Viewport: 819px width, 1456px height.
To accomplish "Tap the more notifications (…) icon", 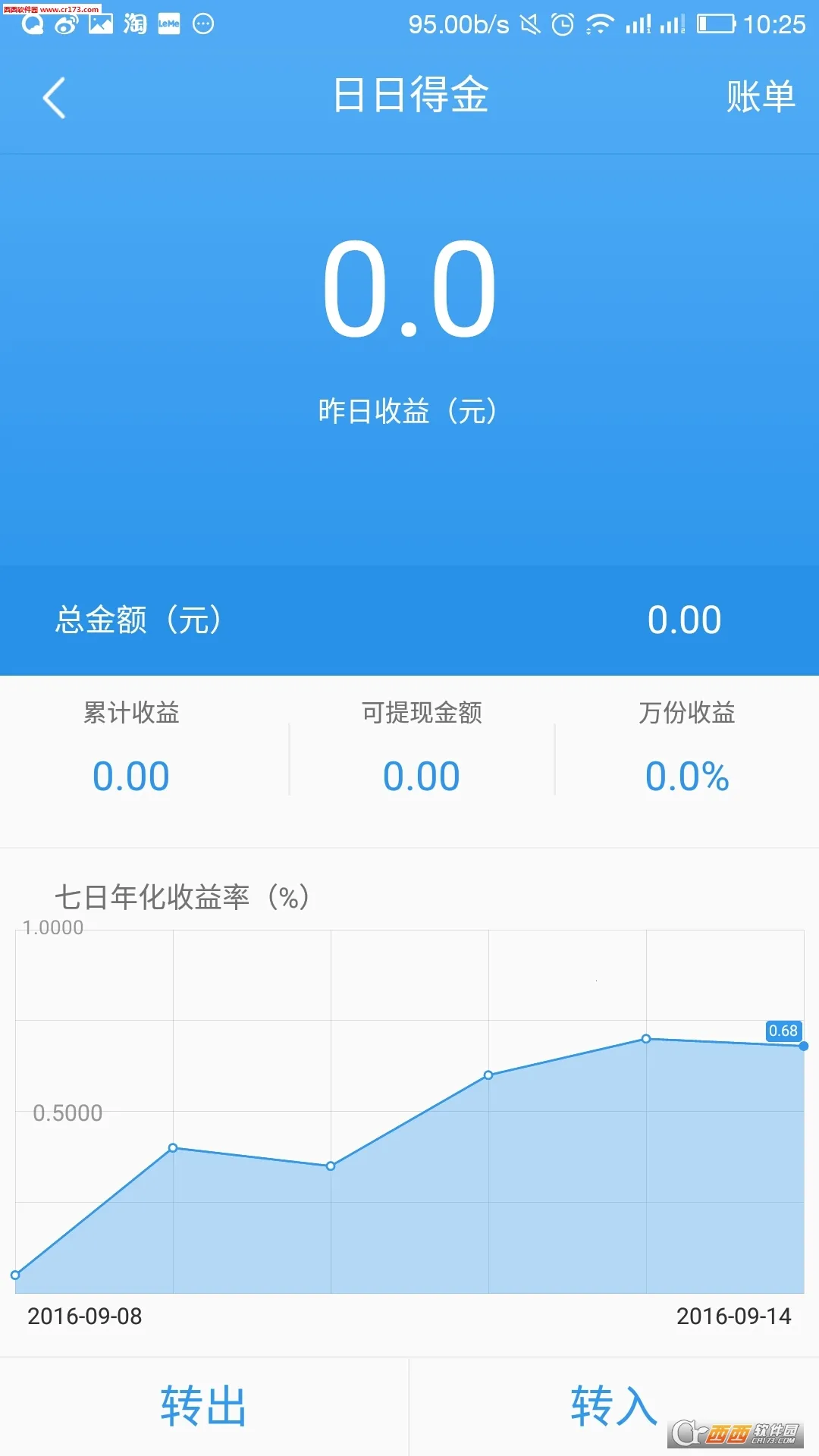I will pyautogui.click(x=202, y=24).
